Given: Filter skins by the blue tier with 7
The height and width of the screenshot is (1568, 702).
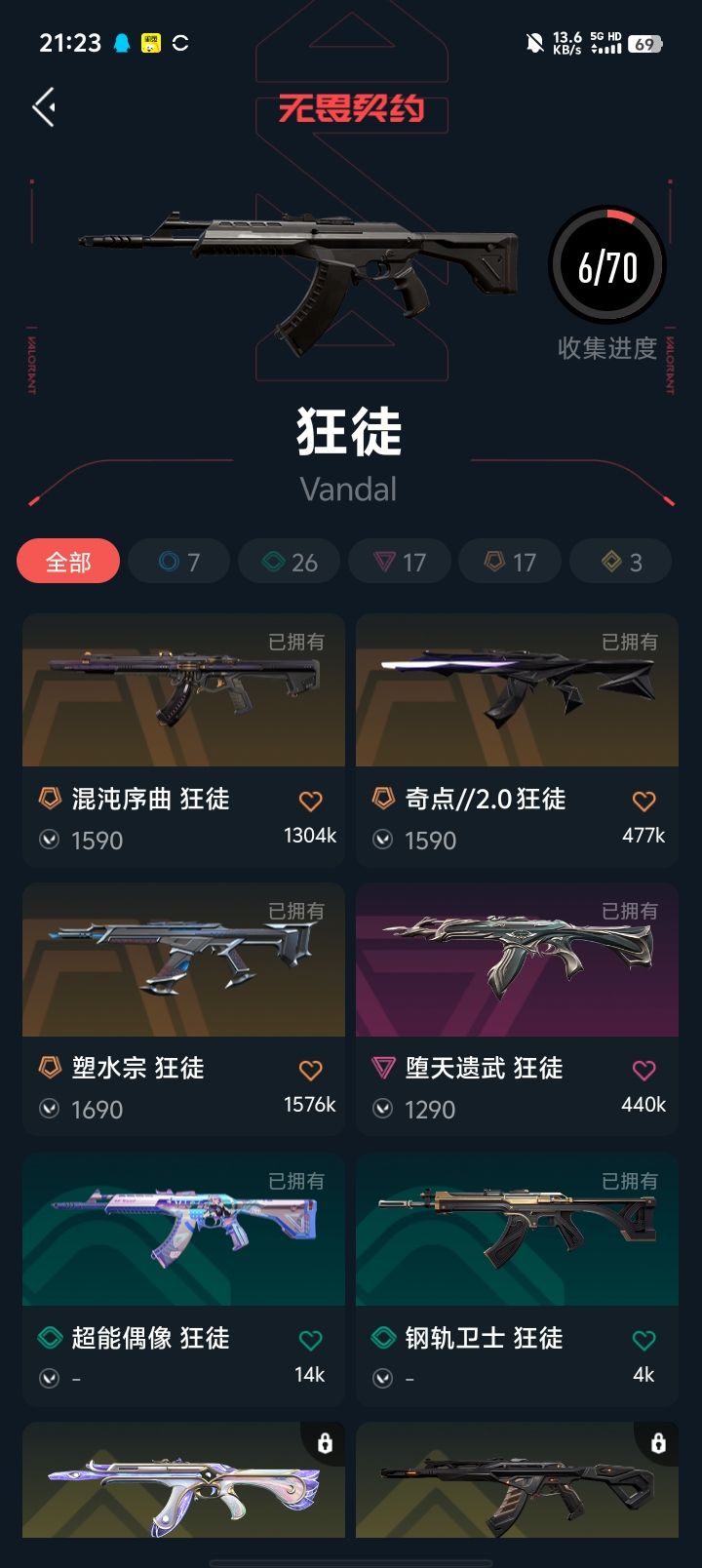Looking at the screenshot, I should click(x=179, y=562).
